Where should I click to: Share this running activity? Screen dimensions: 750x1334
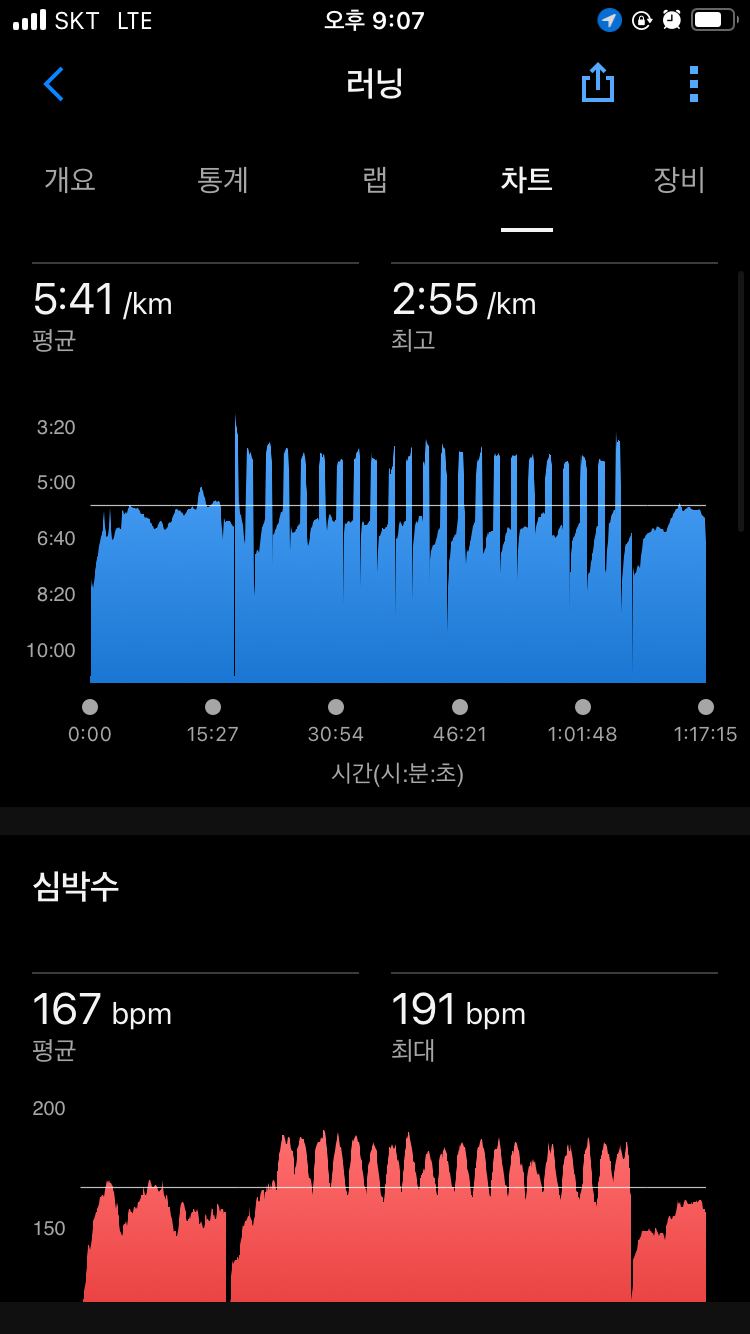pos(597,83)
